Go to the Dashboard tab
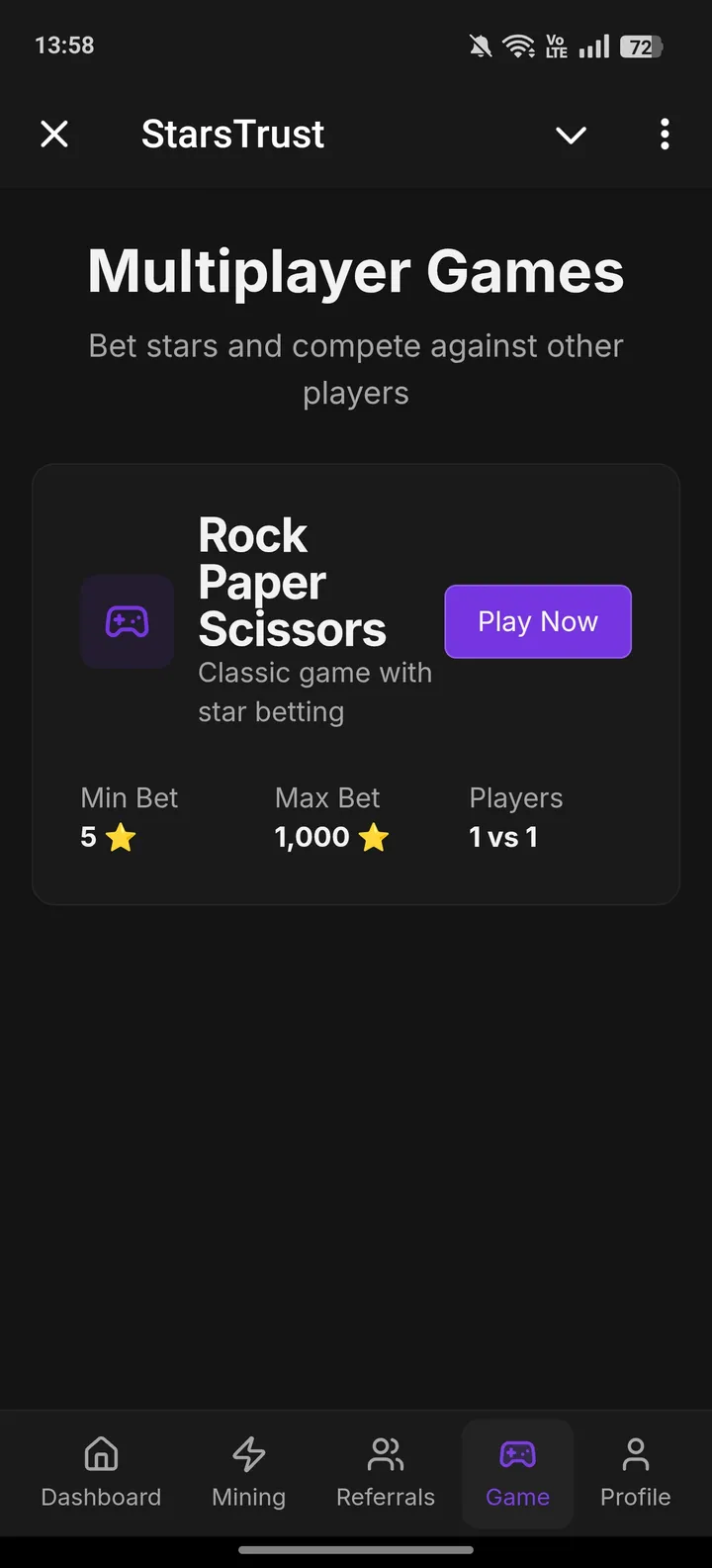712x1568 pixels. pos(101,1473)
